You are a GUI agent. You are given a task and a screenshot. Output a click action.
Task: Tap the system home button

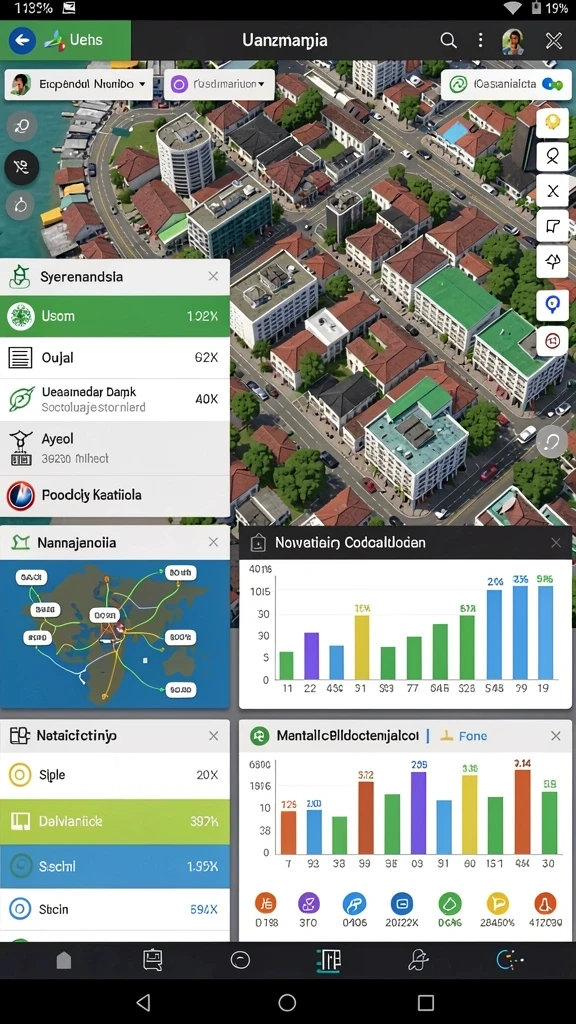[x=287, y=1002]
